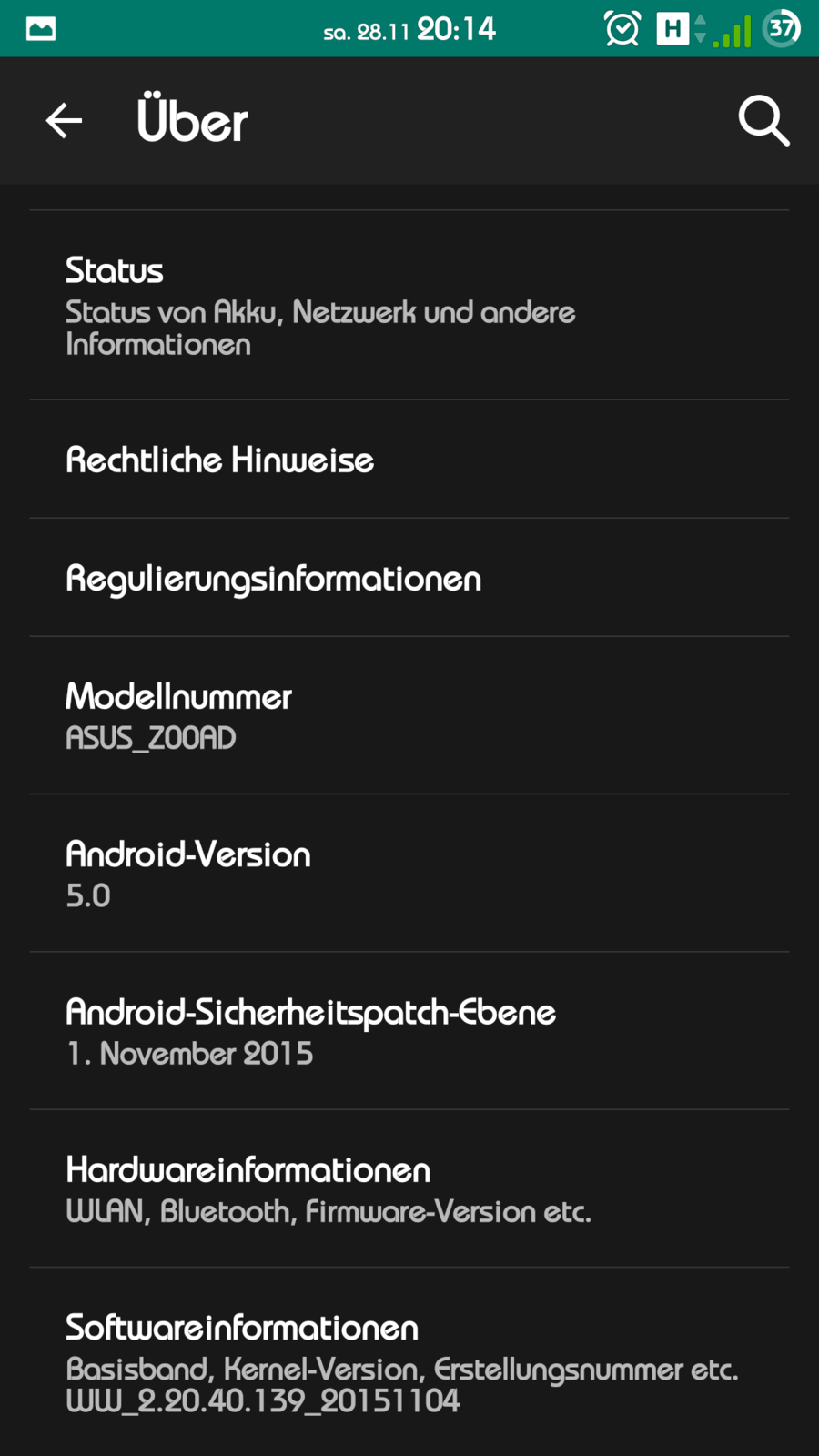Open the Status row

pyautogui.click(x=409, y=306)
